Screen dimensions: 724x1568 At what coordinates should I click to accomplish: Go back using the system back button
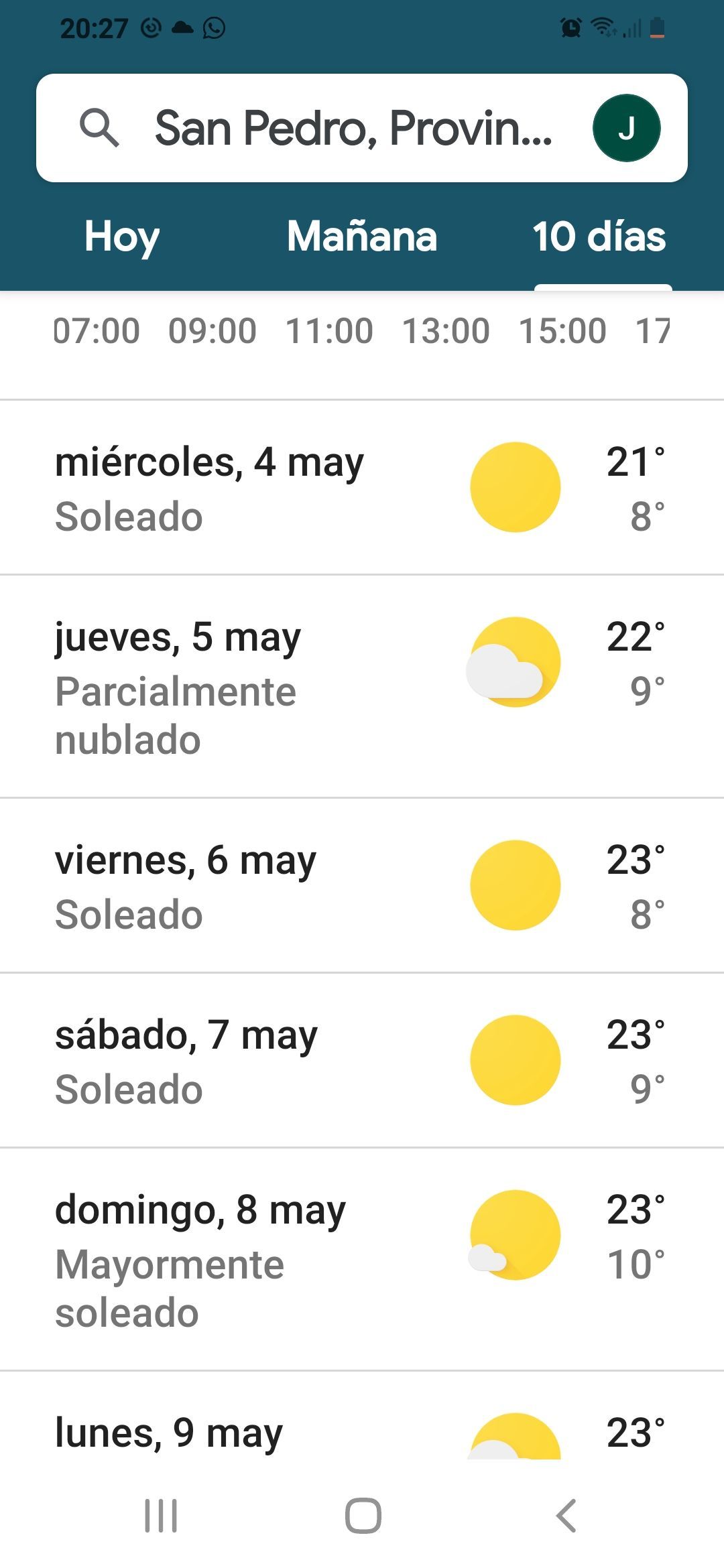click(x=566, y=1516)
